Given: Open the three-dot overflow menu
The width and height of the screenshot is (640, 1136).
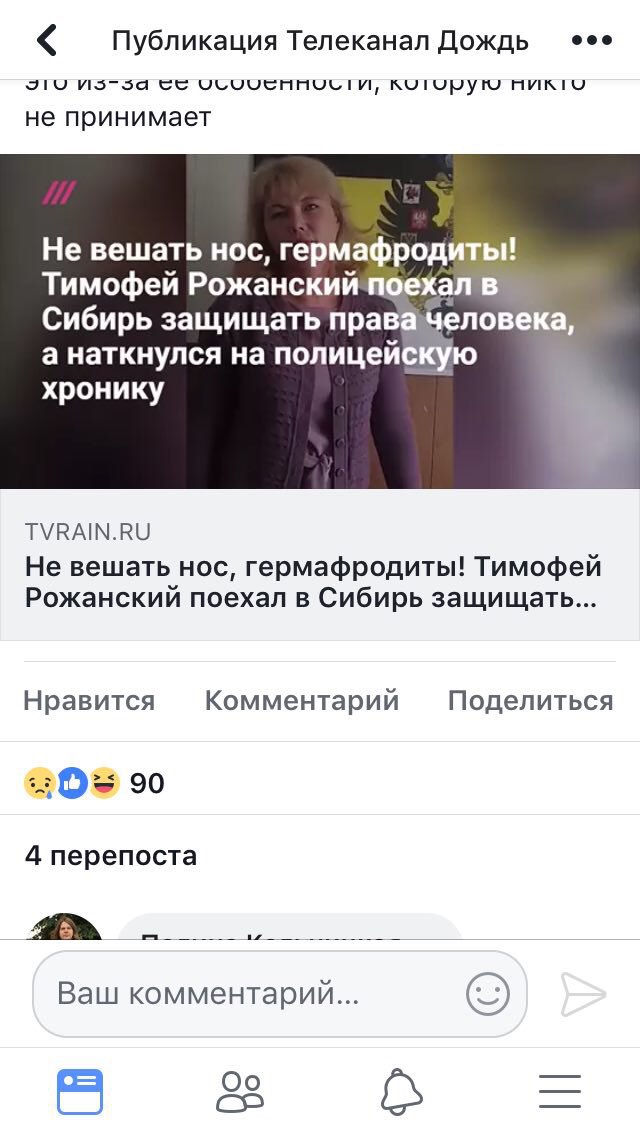Looking at the screenshot, I should [x=591, y=41].
